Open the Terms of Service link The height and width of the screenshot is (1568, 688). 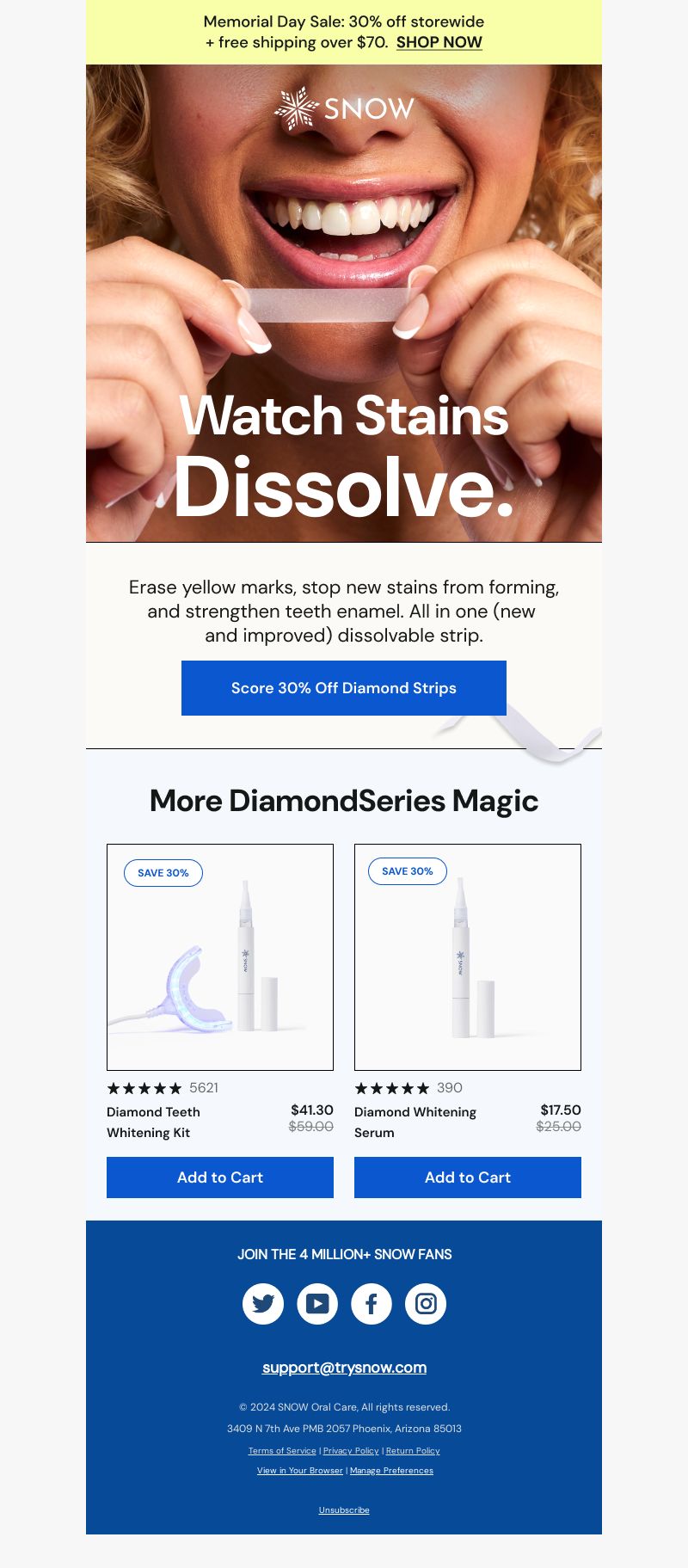[282, 1451]
